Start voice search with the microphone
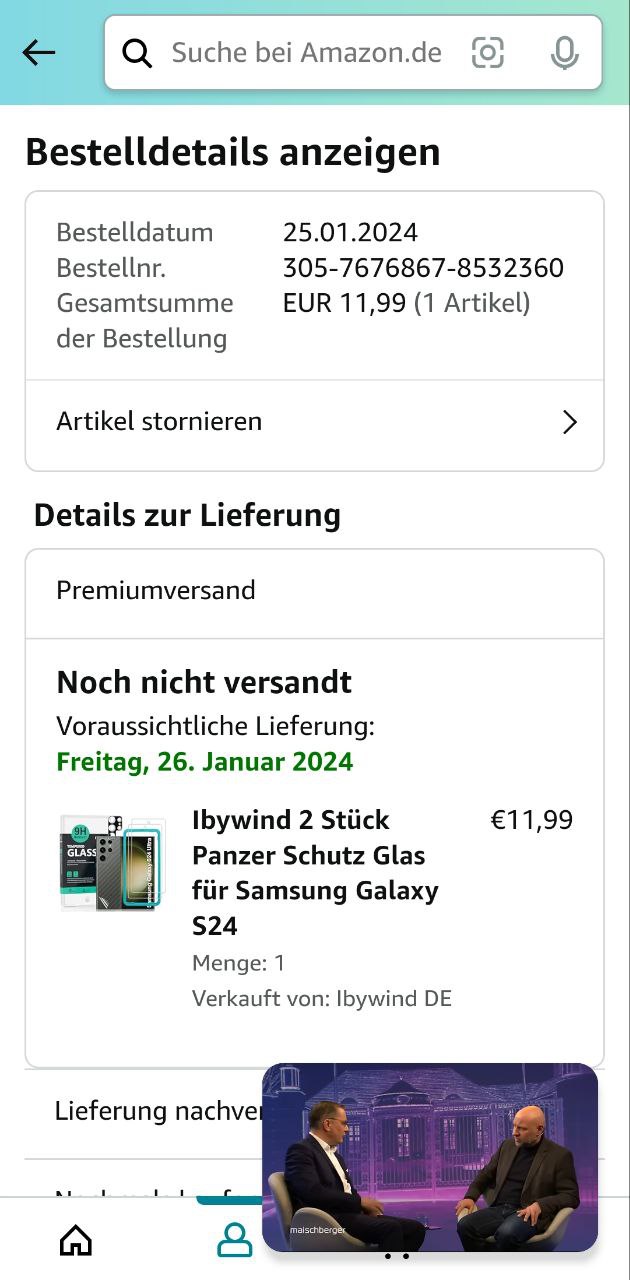The image size is (630, 1280). 564,53
